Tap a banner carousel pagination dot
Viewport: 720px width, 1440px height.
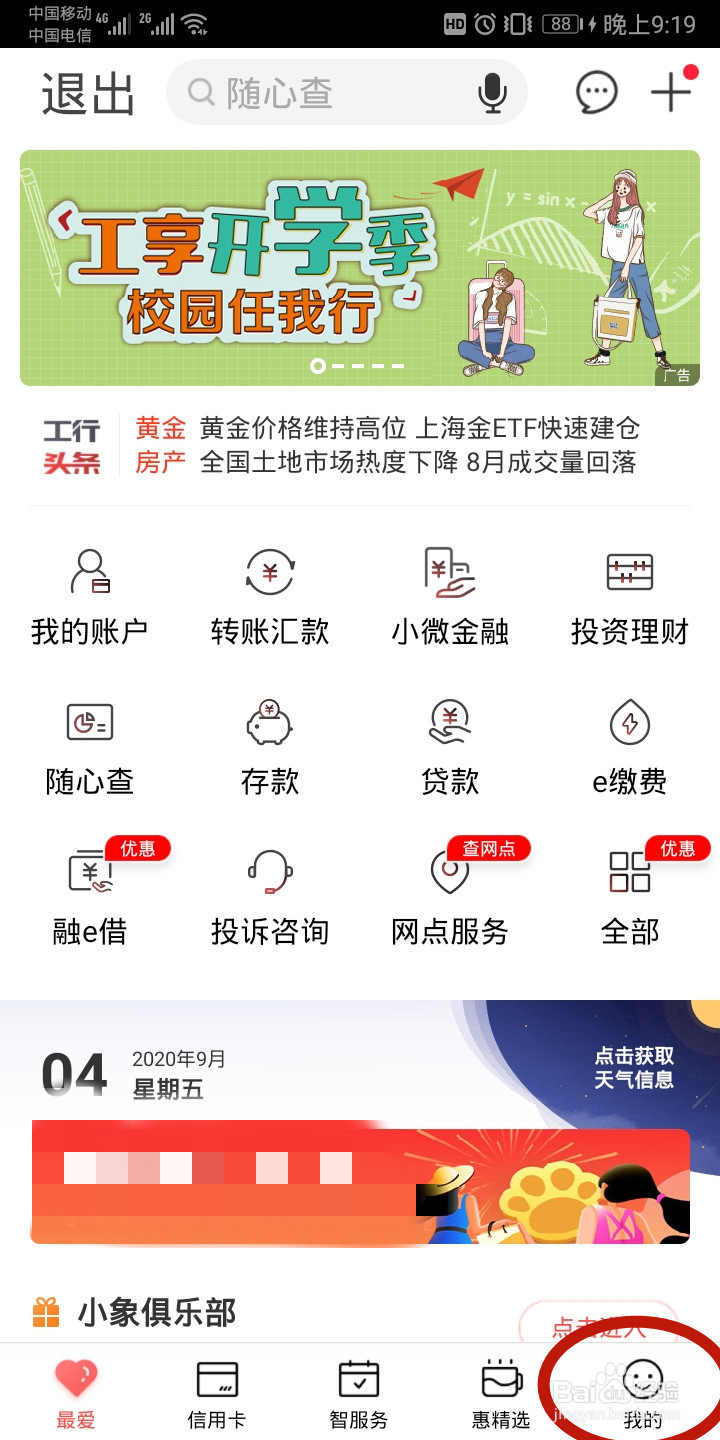pos(320,366)
